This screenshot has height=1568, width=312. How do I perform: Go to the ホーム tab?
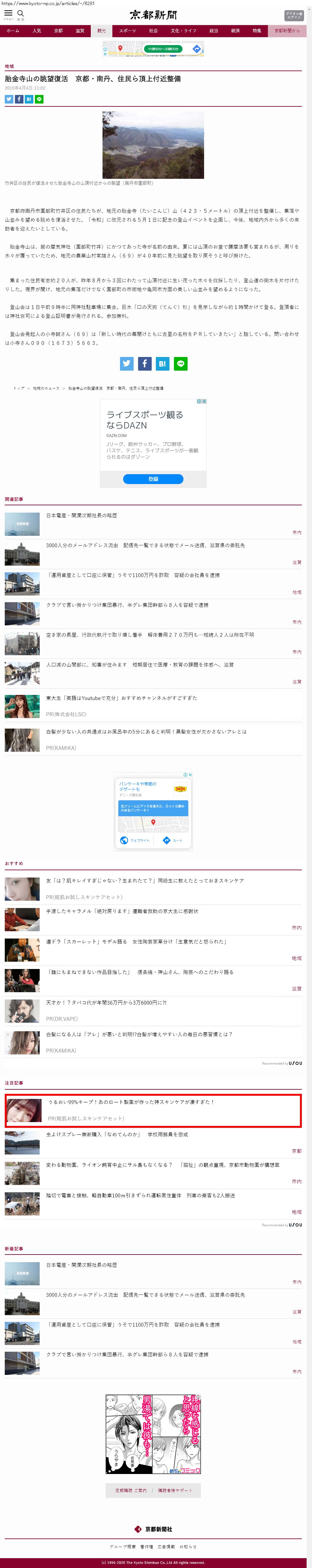point(13,30)
